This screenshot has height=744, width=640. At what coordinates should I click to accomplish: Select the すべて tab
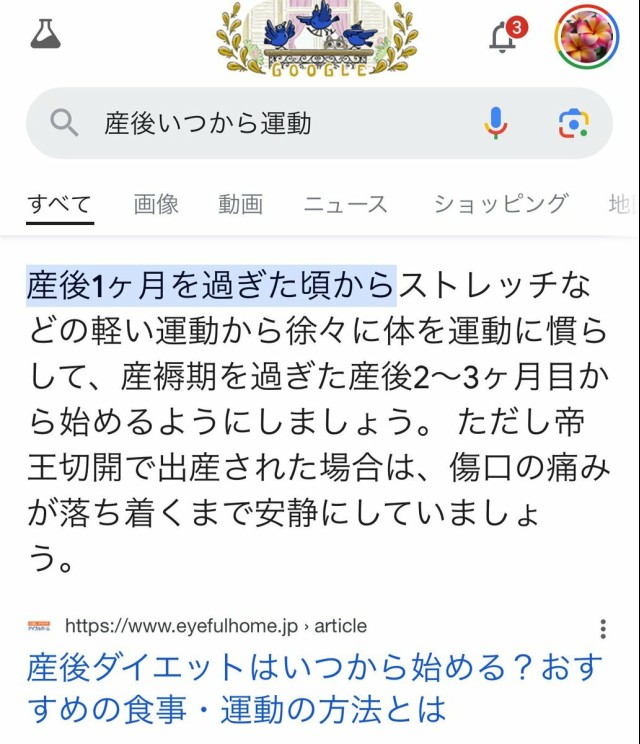[x=60, y=205]
